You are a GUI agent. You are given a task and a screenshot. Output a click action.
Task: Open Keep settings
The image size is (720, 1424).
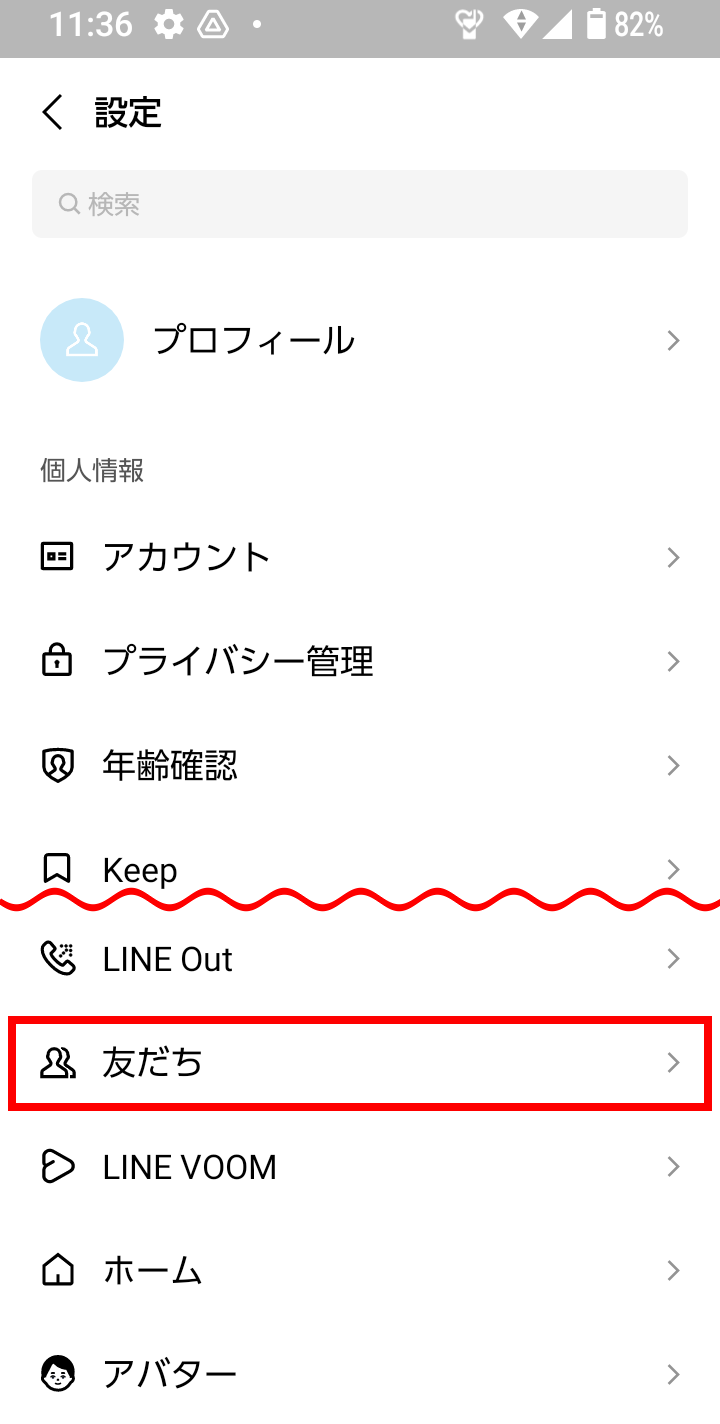click(360, 866)
